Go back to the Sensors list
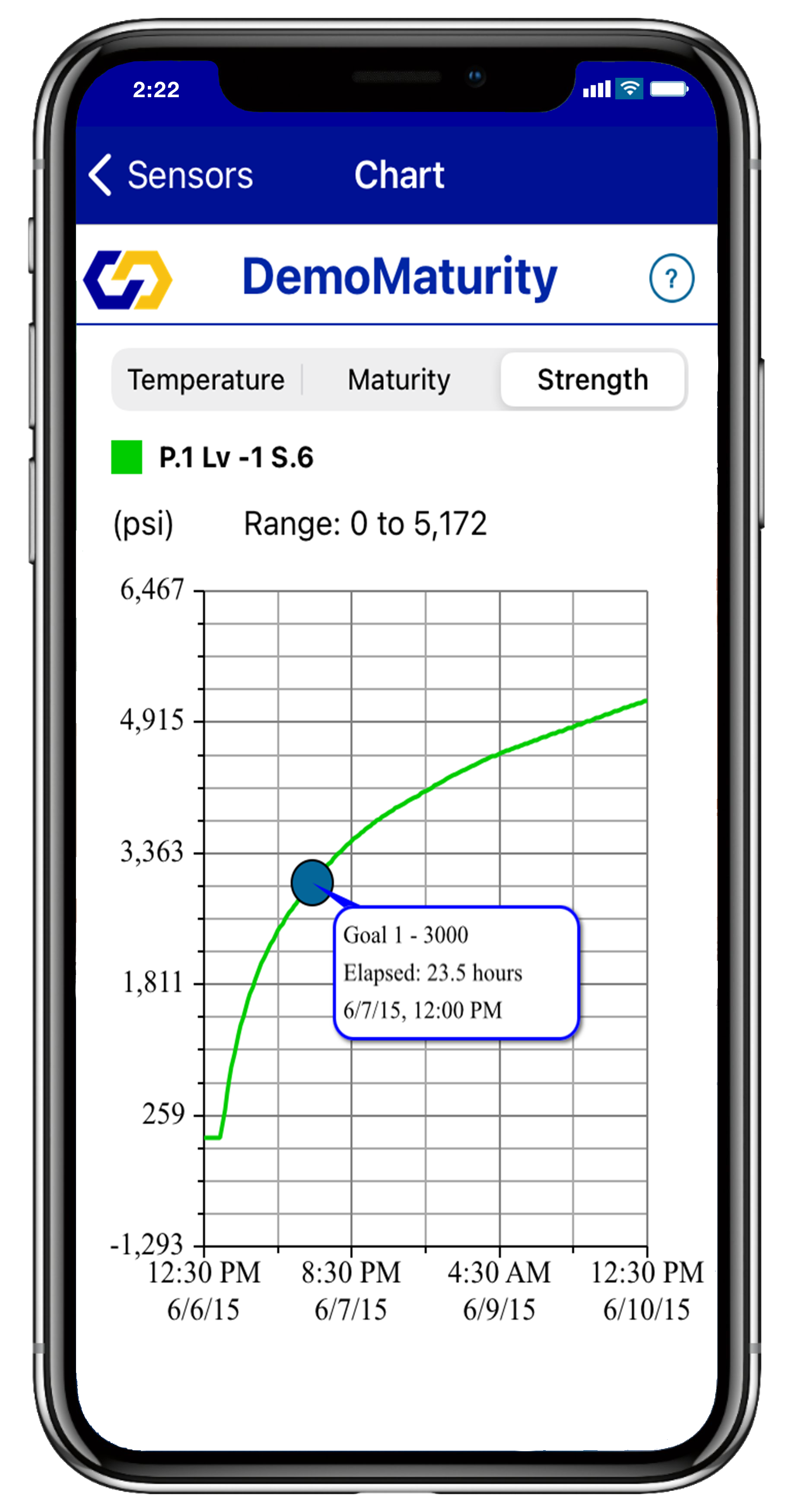The width and height of the screenshot is (789, 1512). (x=170, y=175)
